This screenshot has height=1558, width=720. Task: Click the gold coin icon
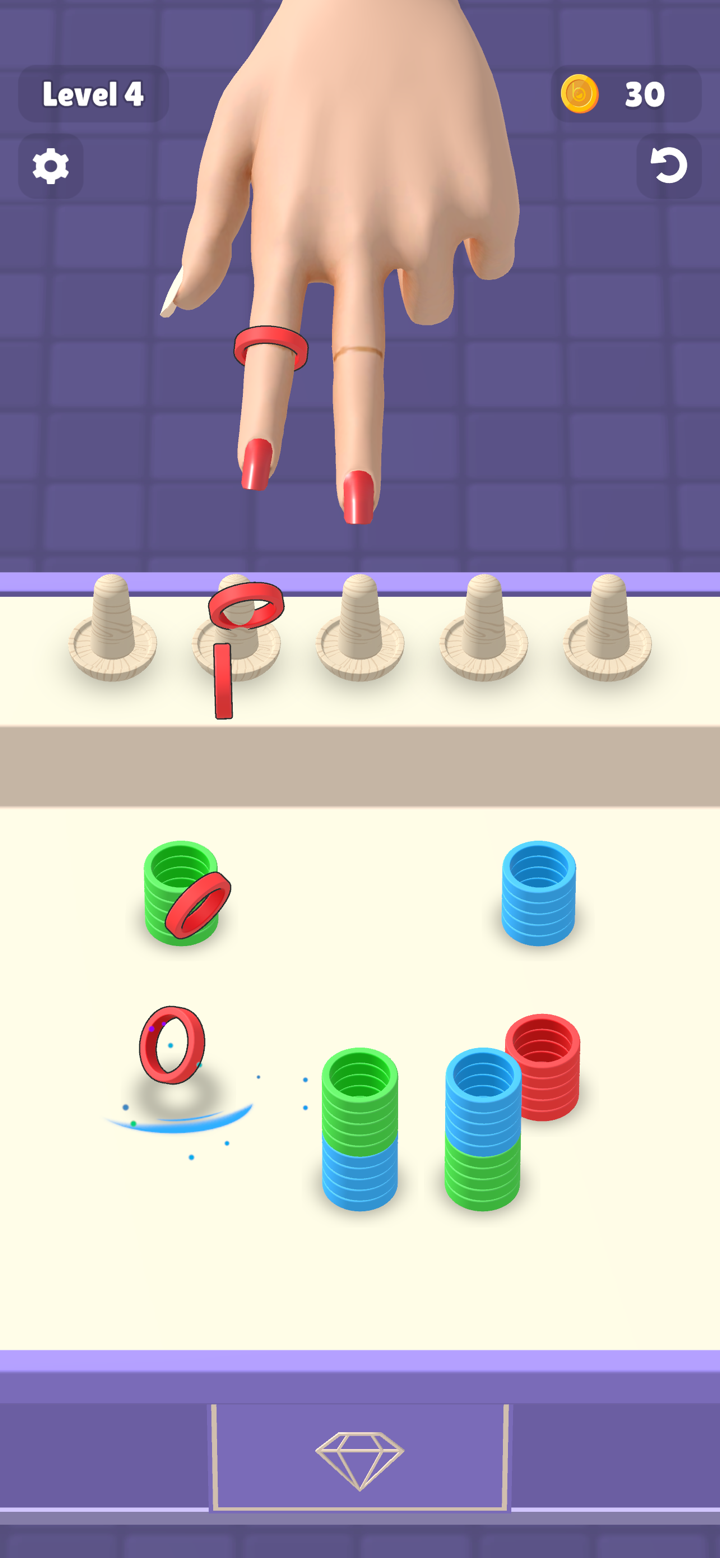[x=580, y=94]
